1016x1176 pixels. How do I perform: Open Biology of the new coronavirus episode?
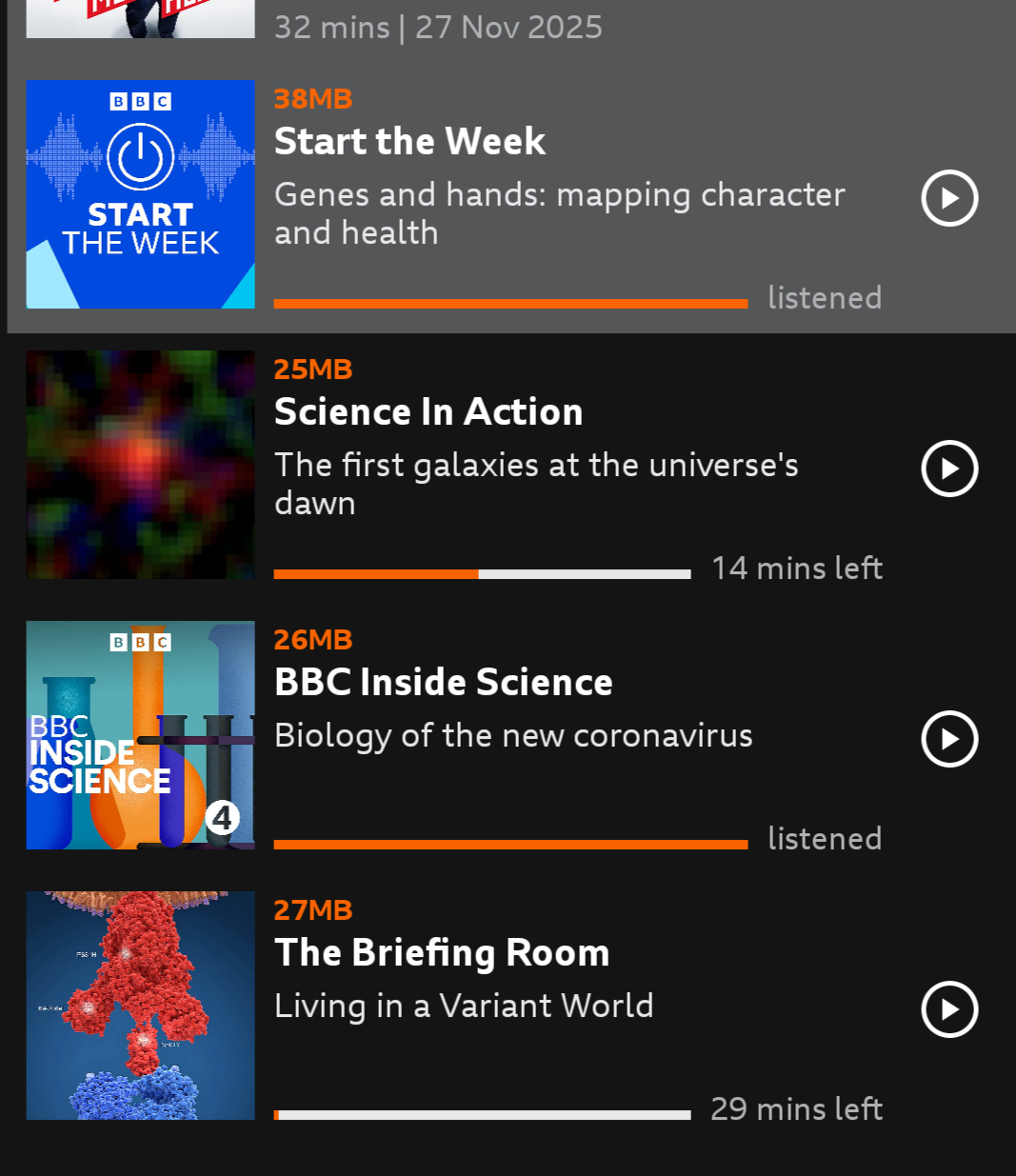click(512, 735)
